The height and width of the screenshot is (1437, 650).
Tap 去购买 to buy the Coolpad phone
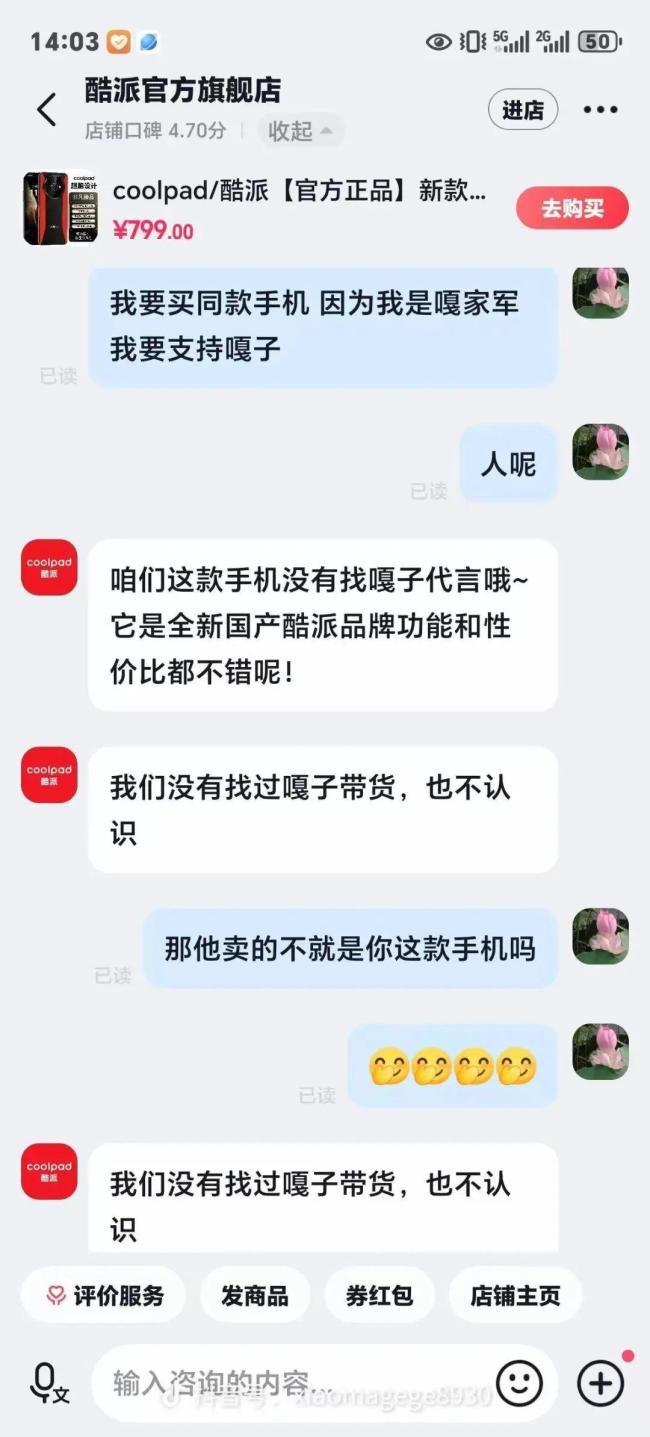point(572,208)
